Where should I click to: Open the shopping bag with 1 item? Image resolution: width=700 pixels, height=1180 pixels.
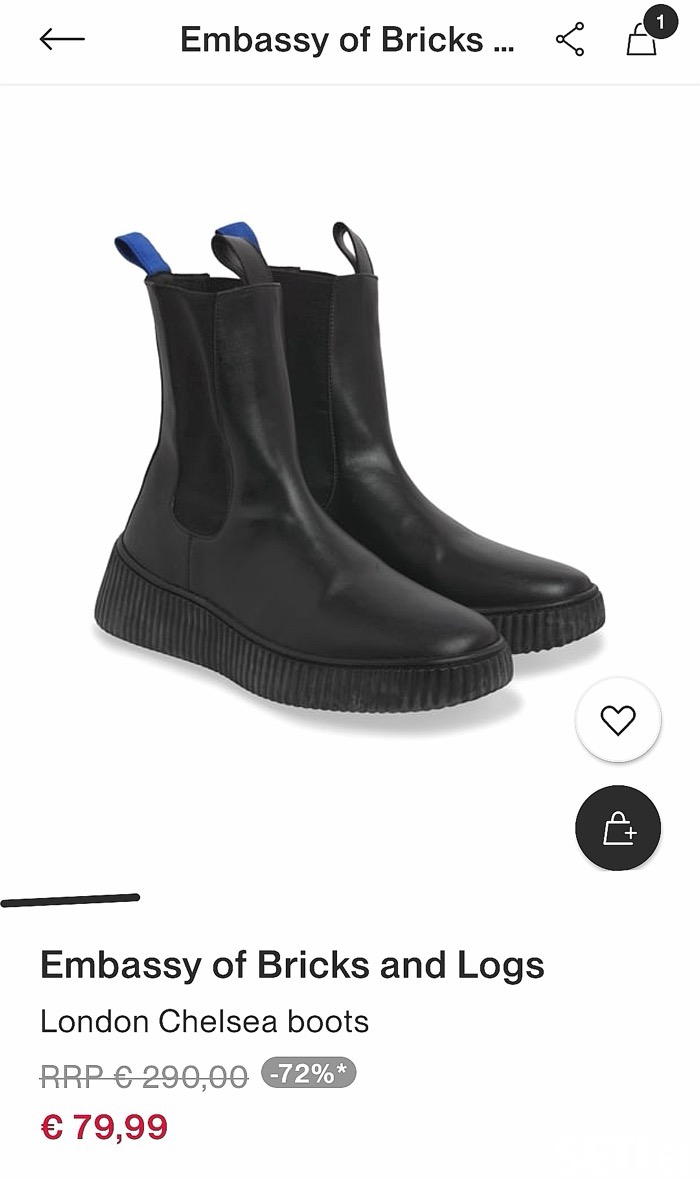(643, 38)
